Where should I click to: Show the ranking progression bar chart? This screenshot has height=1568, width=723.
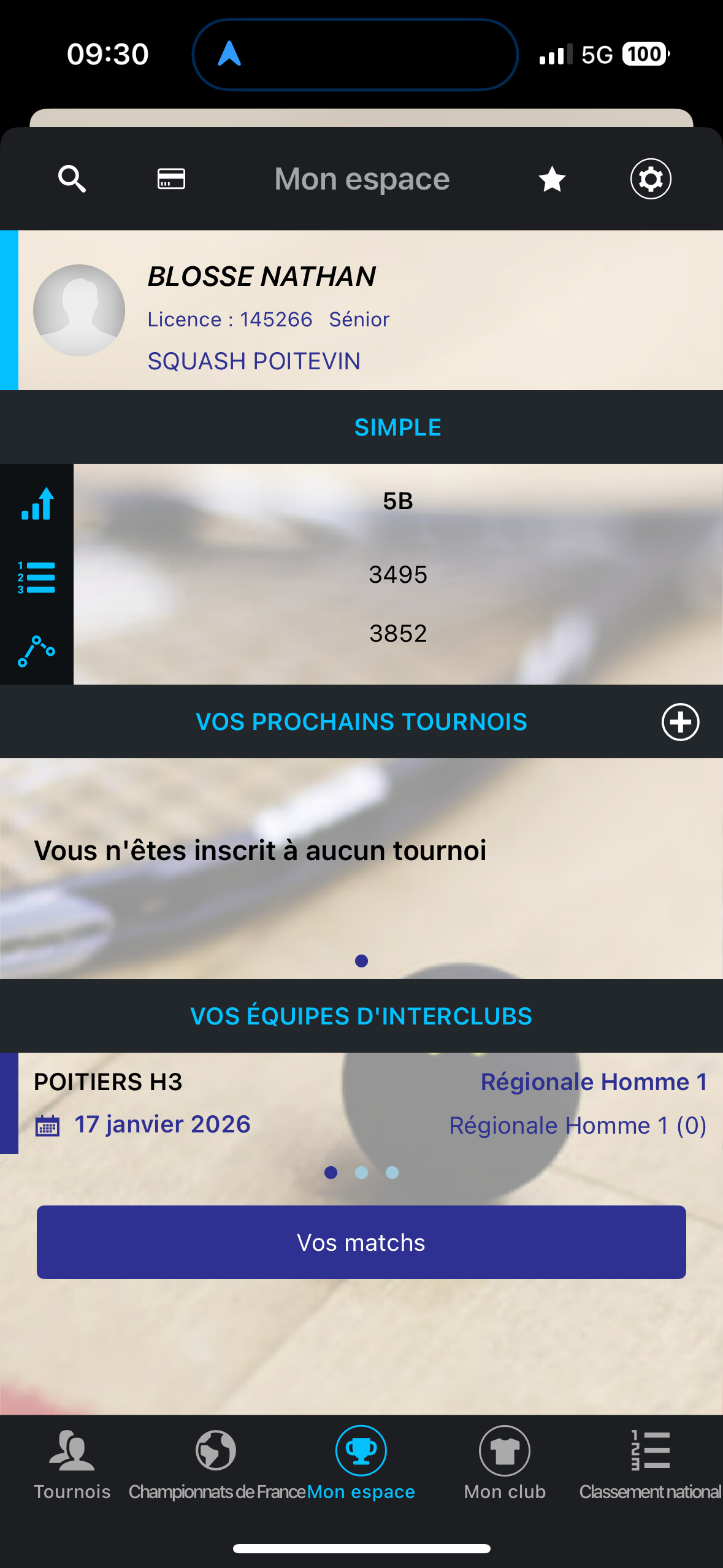coord(37,504)
